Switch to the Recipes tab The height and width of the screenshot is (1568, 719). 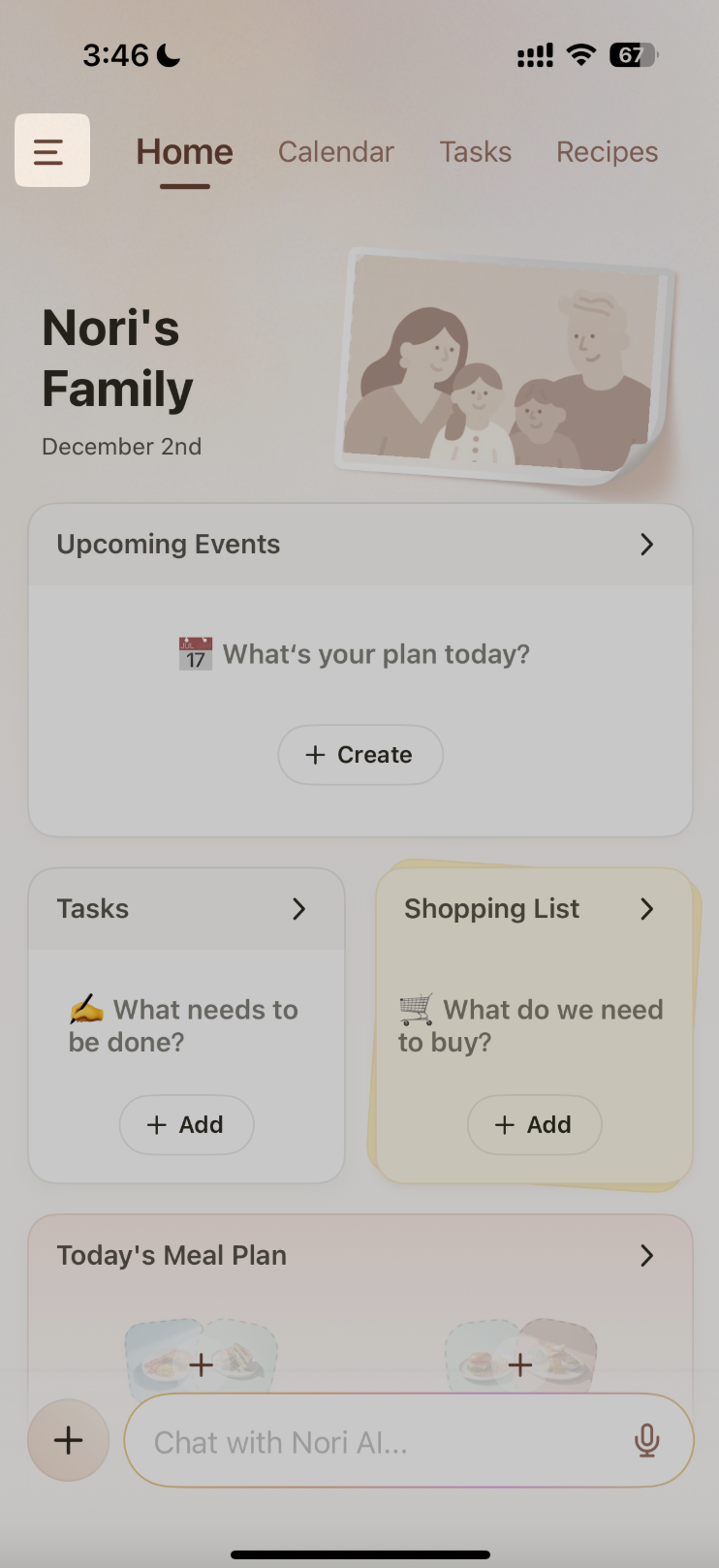pyautogui.click(x=607, y=152)
